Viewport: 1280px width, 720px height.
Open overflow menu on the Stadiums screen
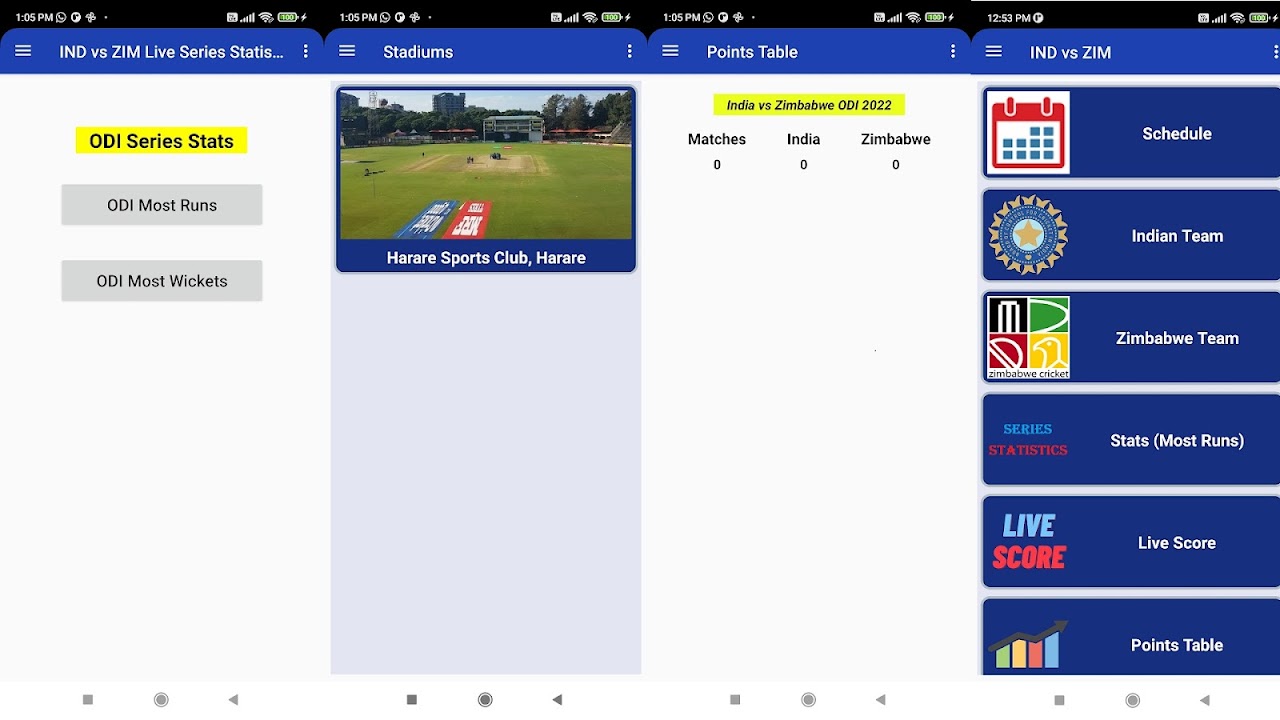(x=629, y=52)
